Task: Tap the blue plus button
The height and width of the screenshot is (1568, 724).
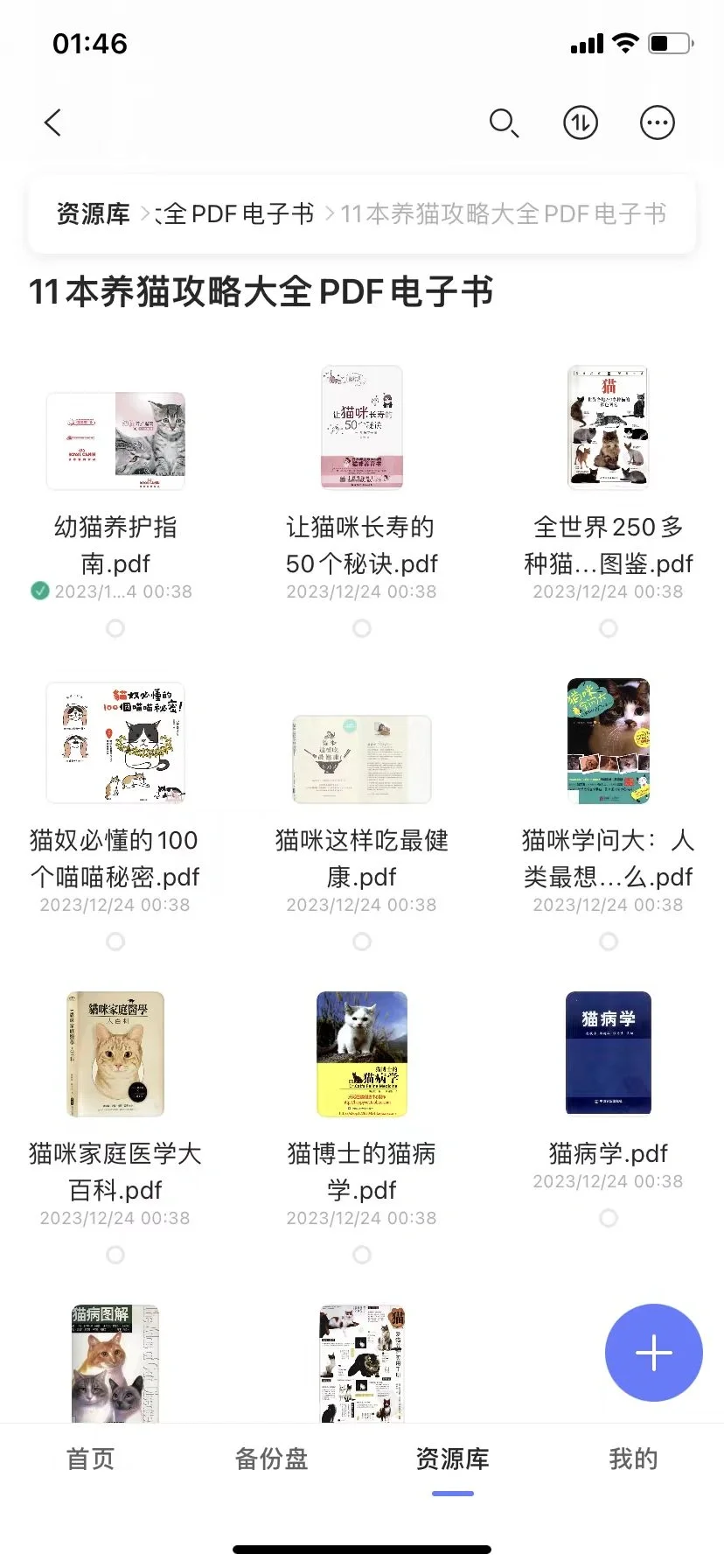Action: [653, 1353]
